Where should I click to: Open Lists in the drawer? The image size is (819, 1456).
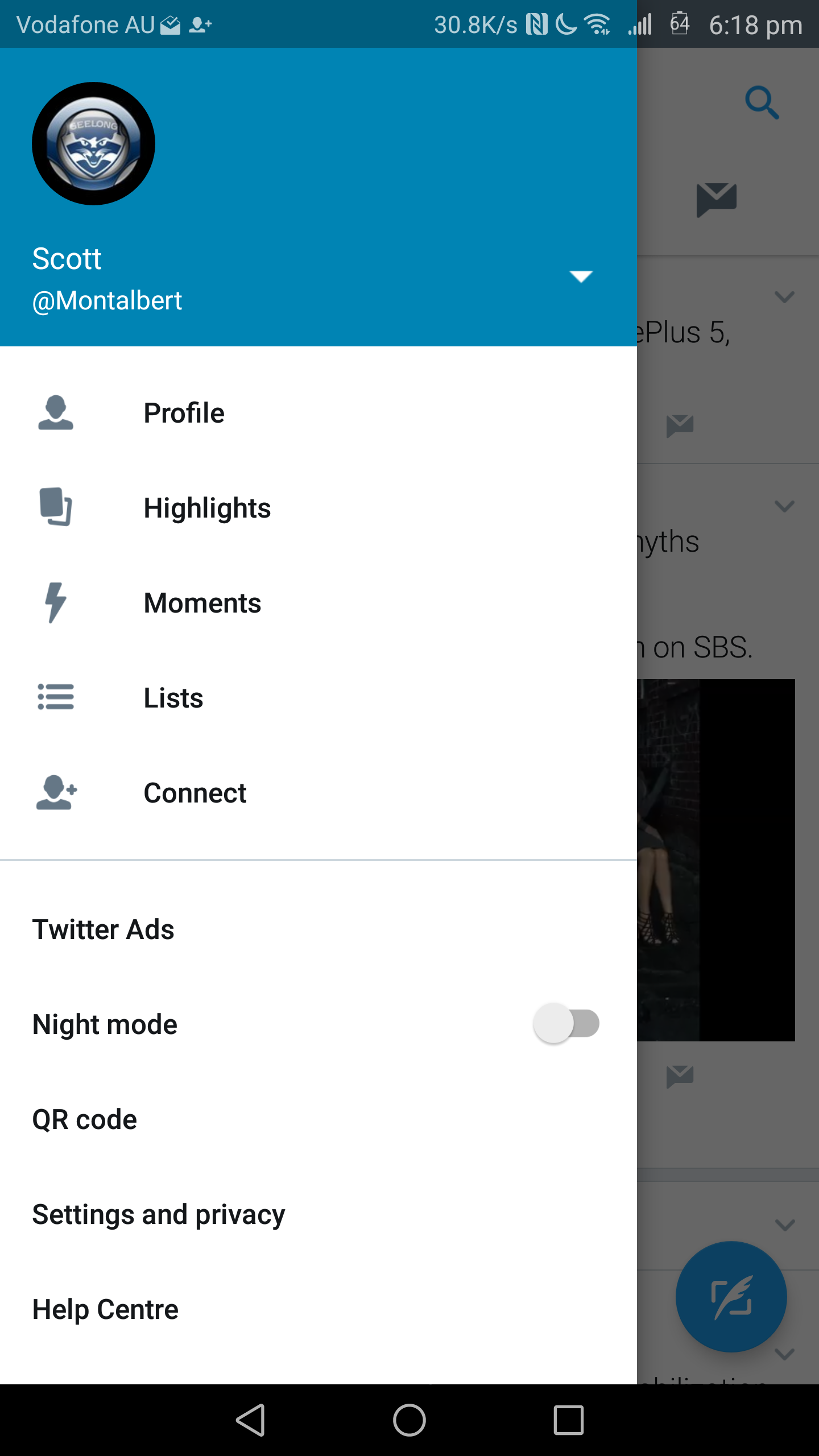(318, 698)
